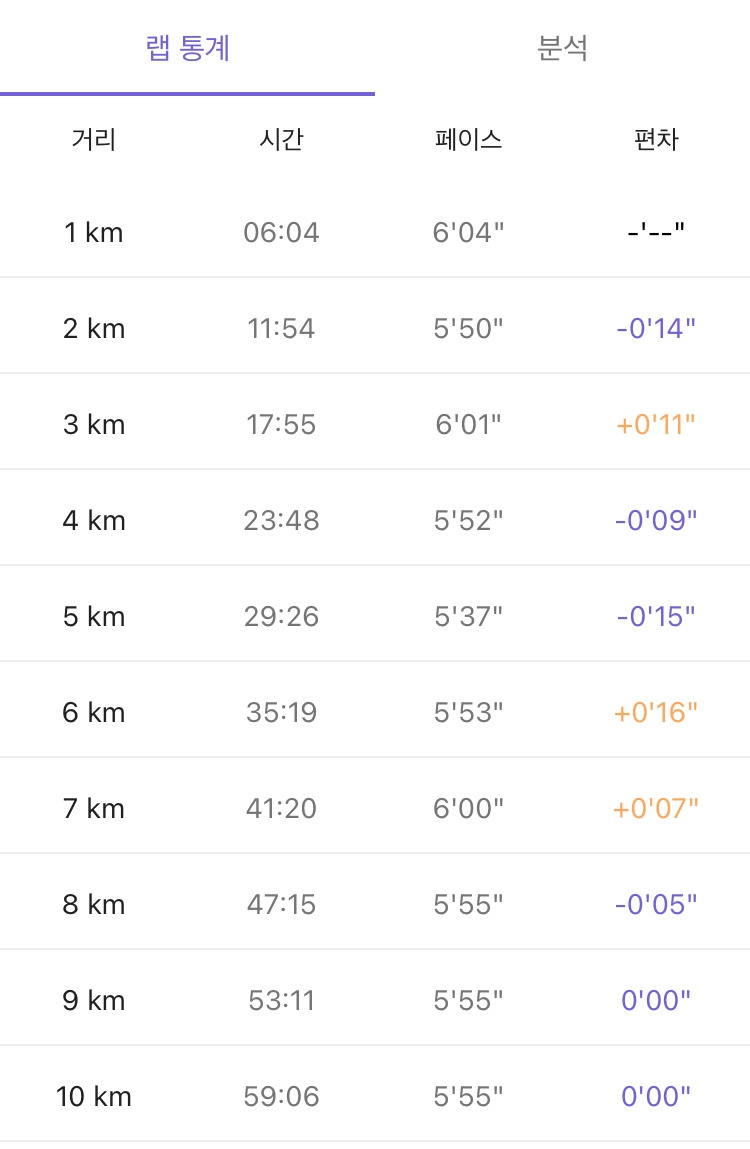Viewport: 750px width, 1149px height.
Task: Select the 랩 통계 tab
Action: pyautogui.click(x=188, y=48)
